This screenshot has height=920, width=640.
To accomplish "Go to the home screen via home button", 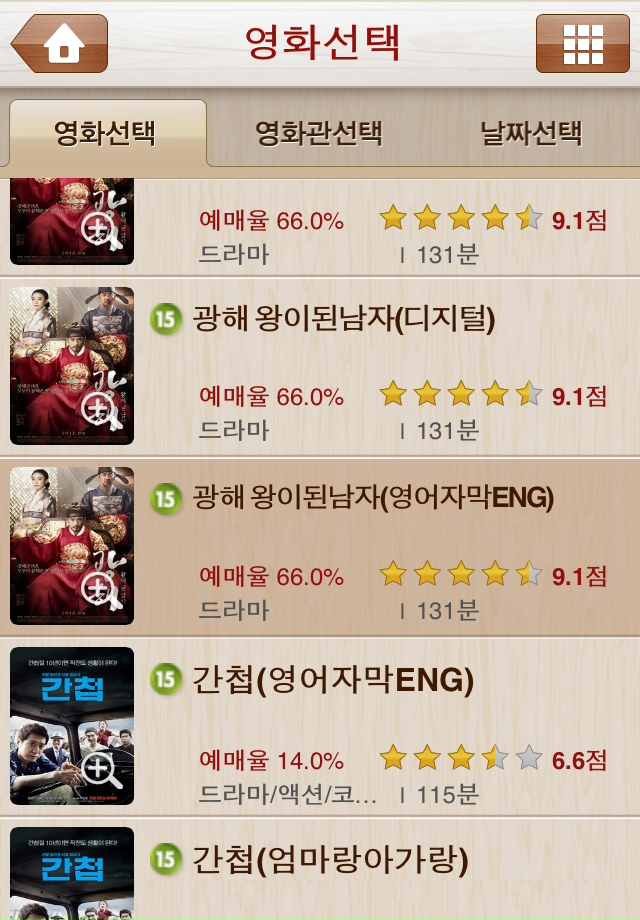I will click(x=60, y=44).
